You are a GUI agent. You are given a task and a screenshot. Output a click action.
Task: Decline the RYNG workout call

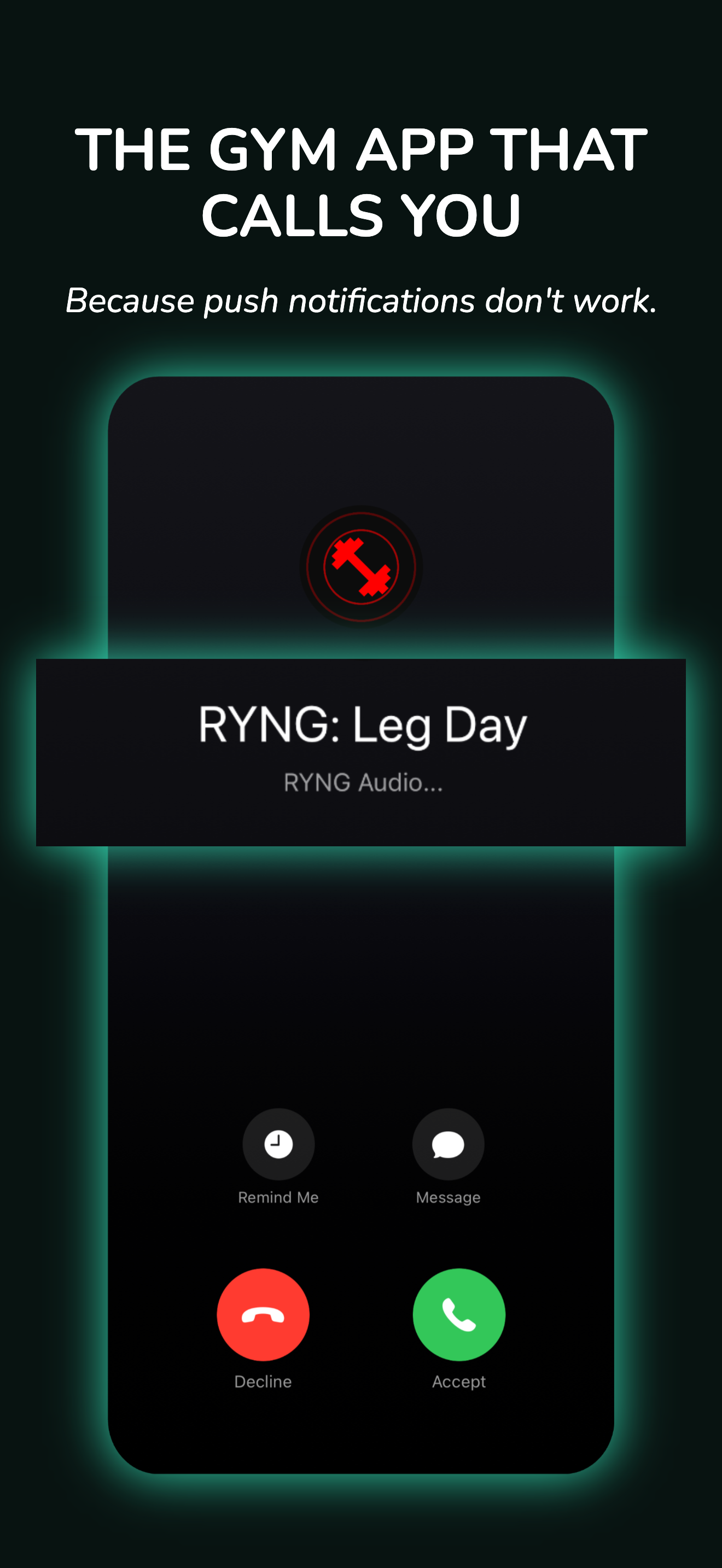(x=263, y=1315)
